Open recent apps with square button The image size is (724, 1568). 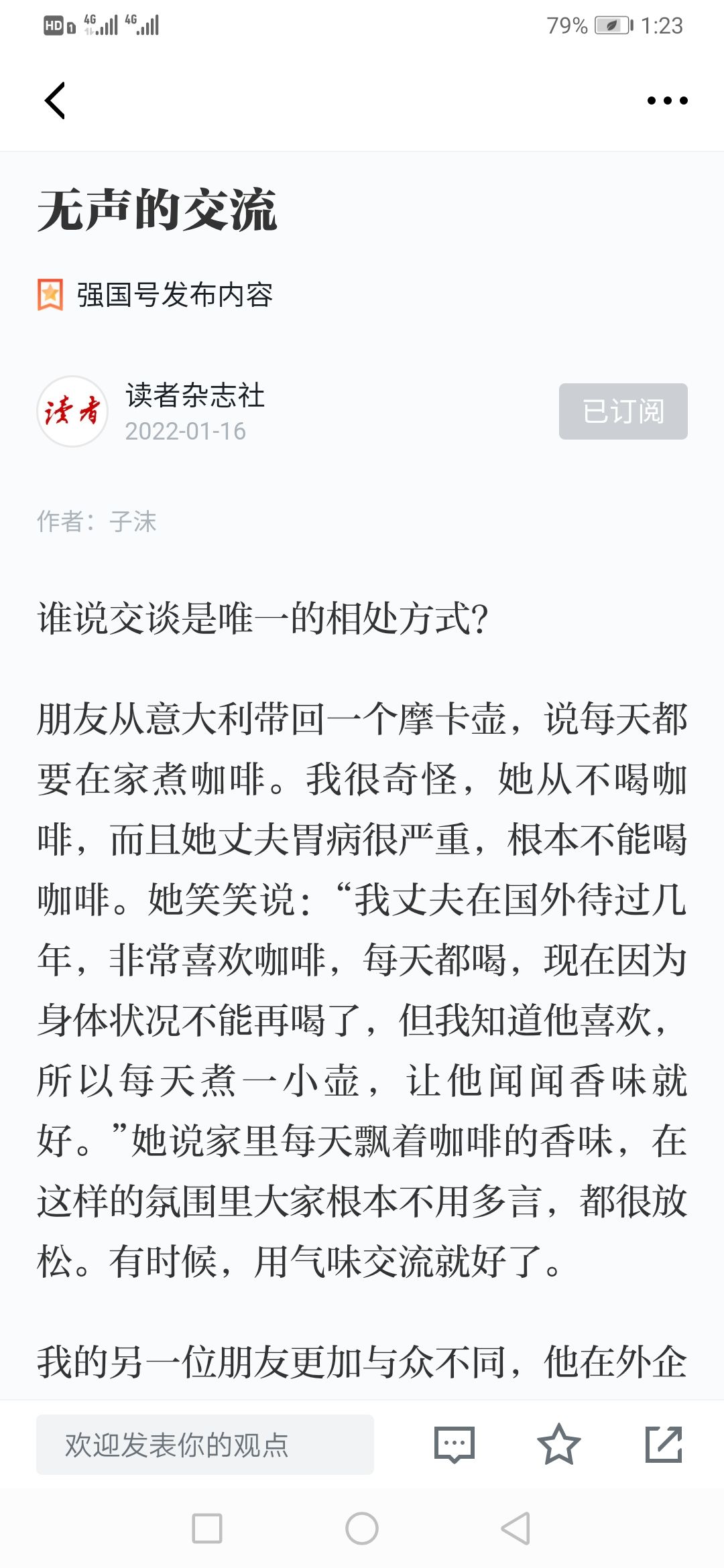[x=207, y=1528]
